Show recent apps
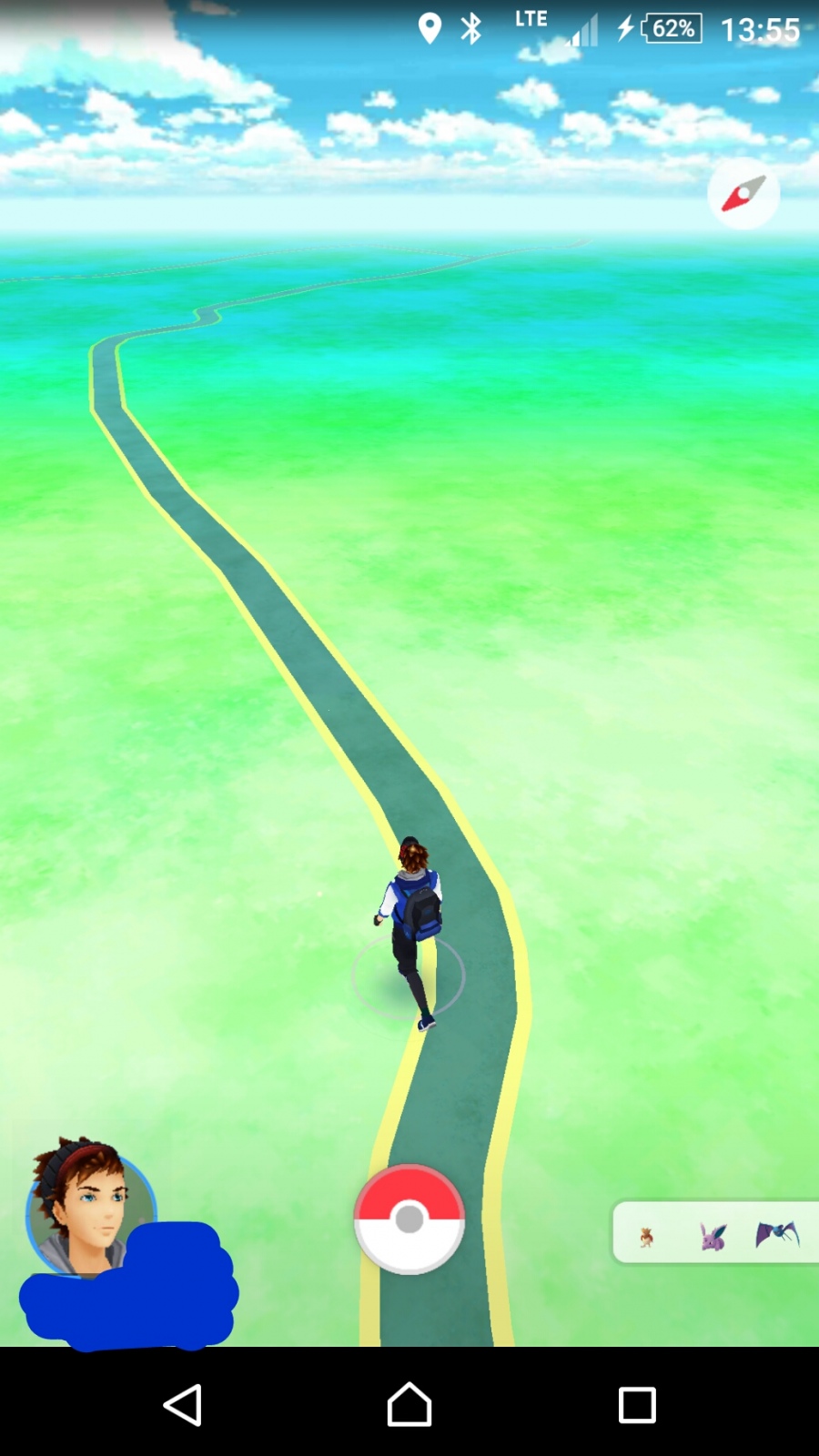This screenshot has height=1456, width=819. coord(637,1404)
